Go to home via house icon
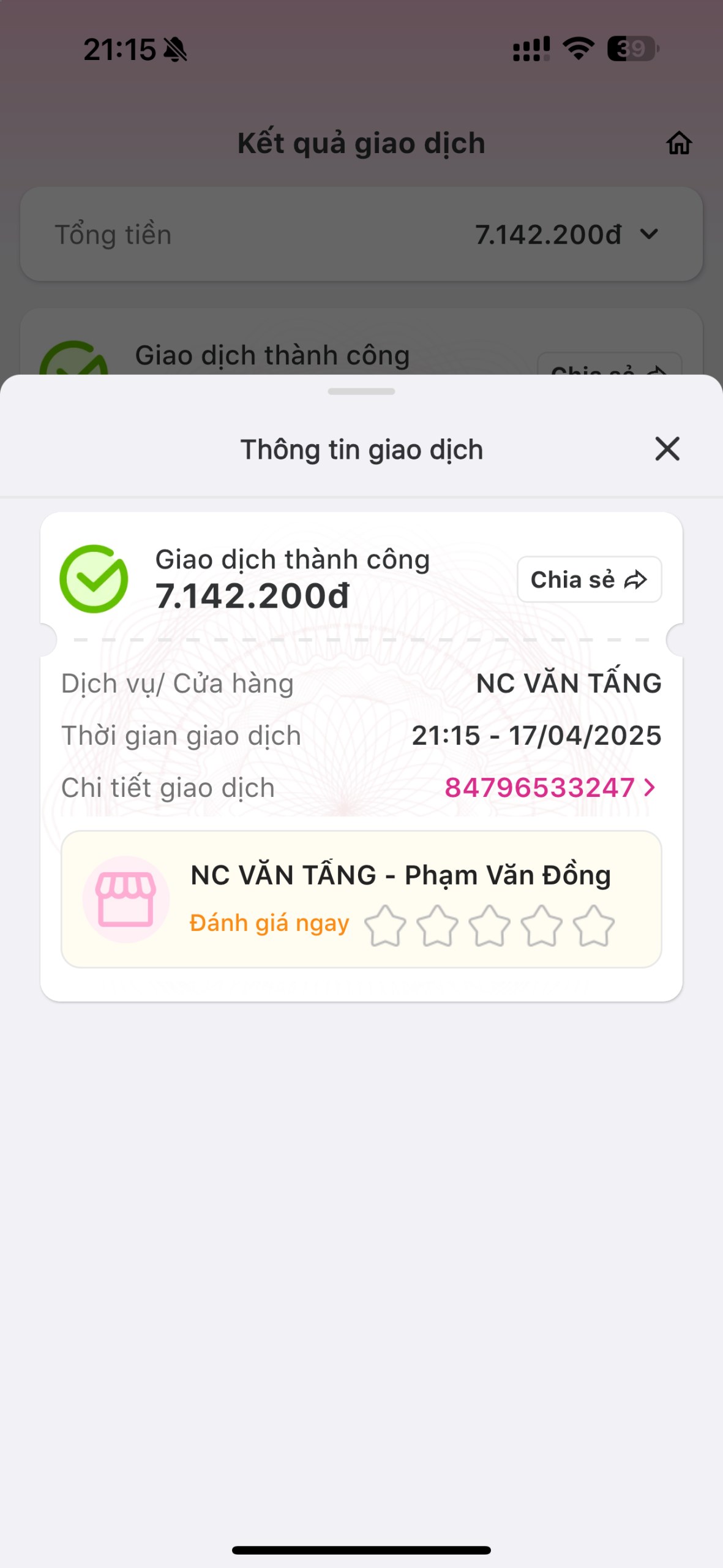Image resolution: width=723 pixels, height=1568 pixels. point(679,143)
